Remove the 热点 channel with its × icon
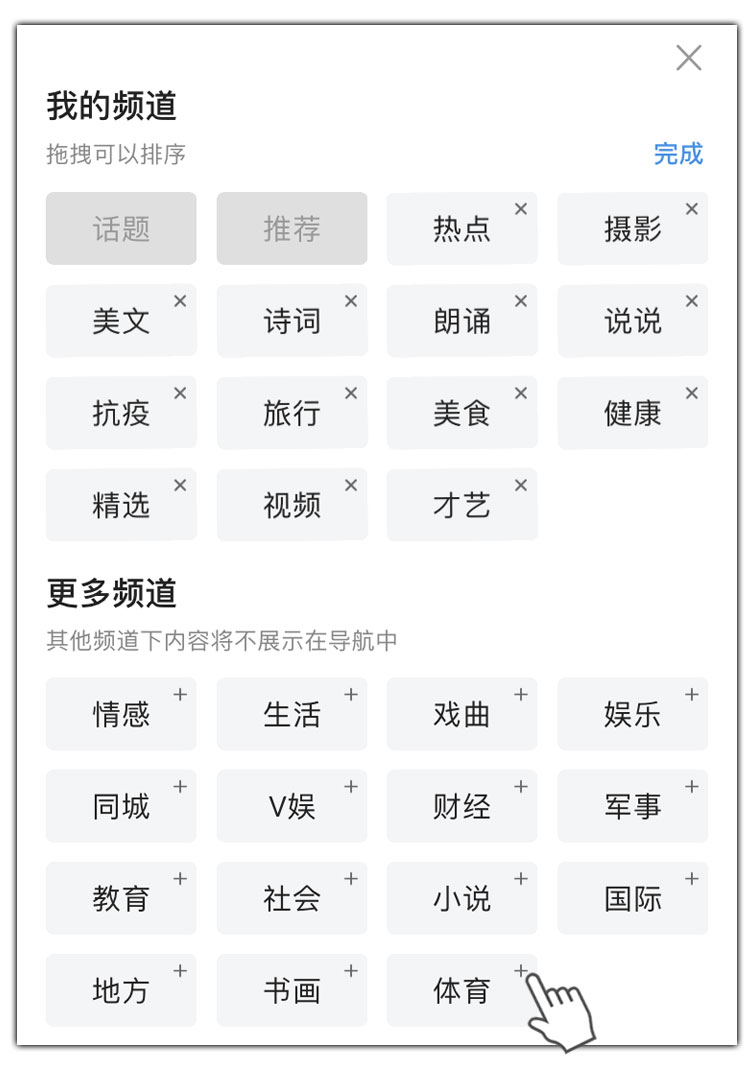 coord(520,208)
